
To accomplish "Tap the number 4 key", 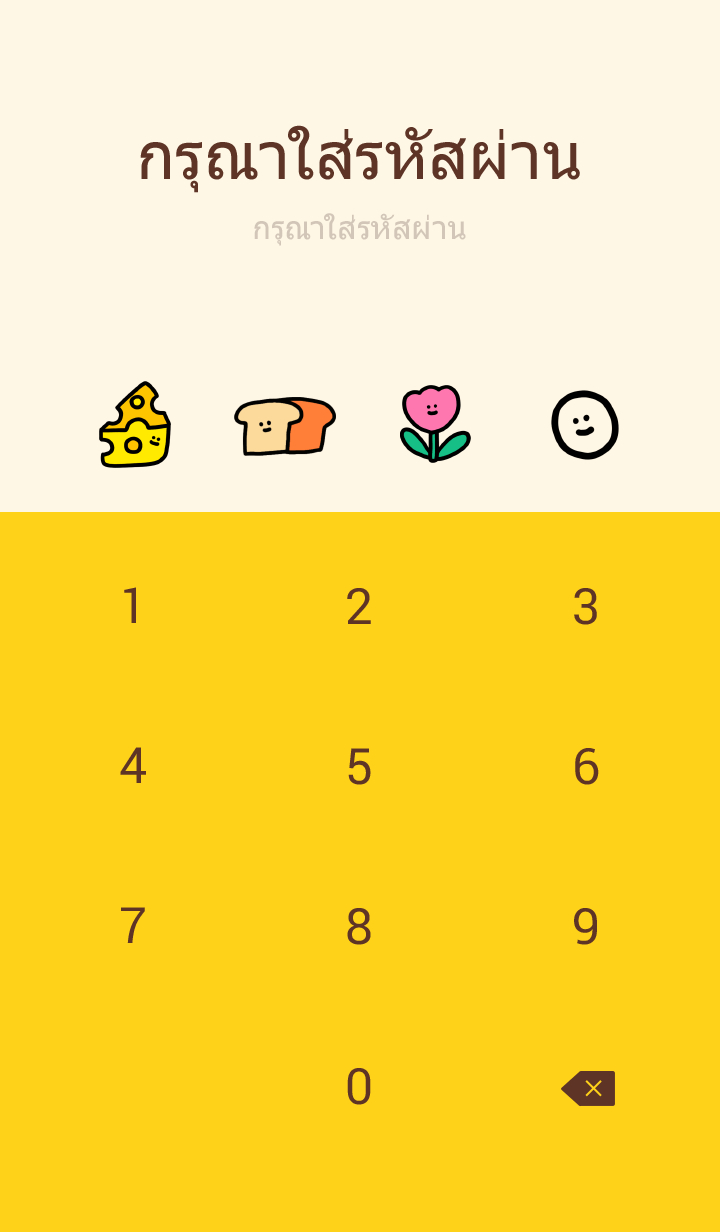I will click(x=132, y=767).
